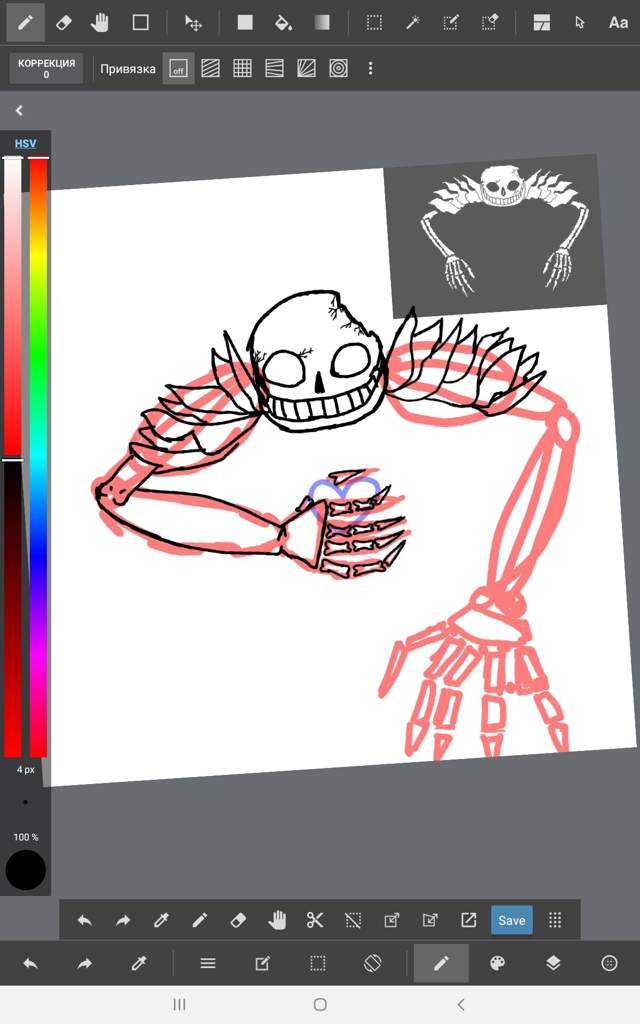The image size is (640, 1024).
Task: Open the color palette panel
Action: coord(497,963)
